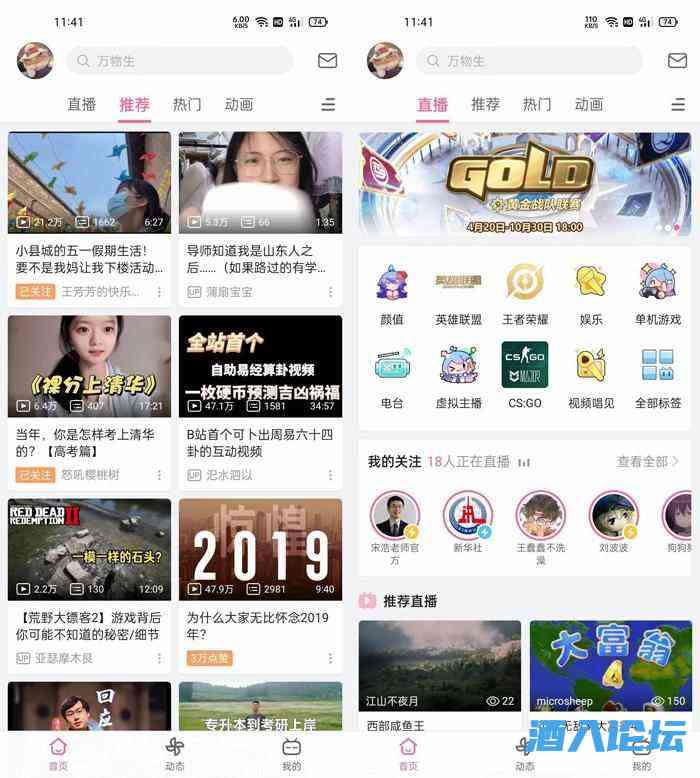Open the 颜值 live category
Image resolution: width=700 pixels, height=778 pixels.
(392, 295)
